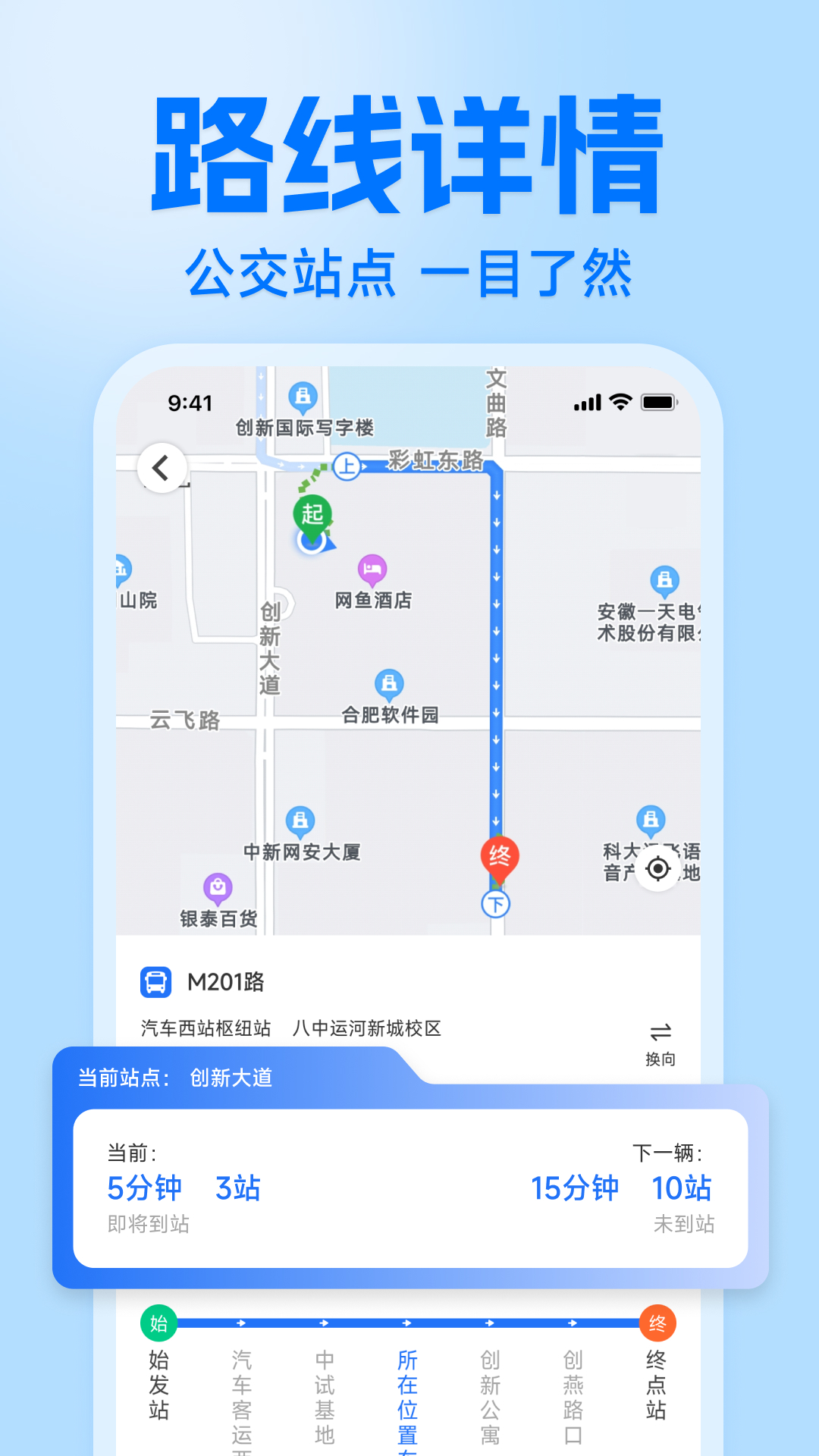Tap the 下 alighting stop marker on the route
This screenshot has height=1456, width=819.
[x=494, y=904]
